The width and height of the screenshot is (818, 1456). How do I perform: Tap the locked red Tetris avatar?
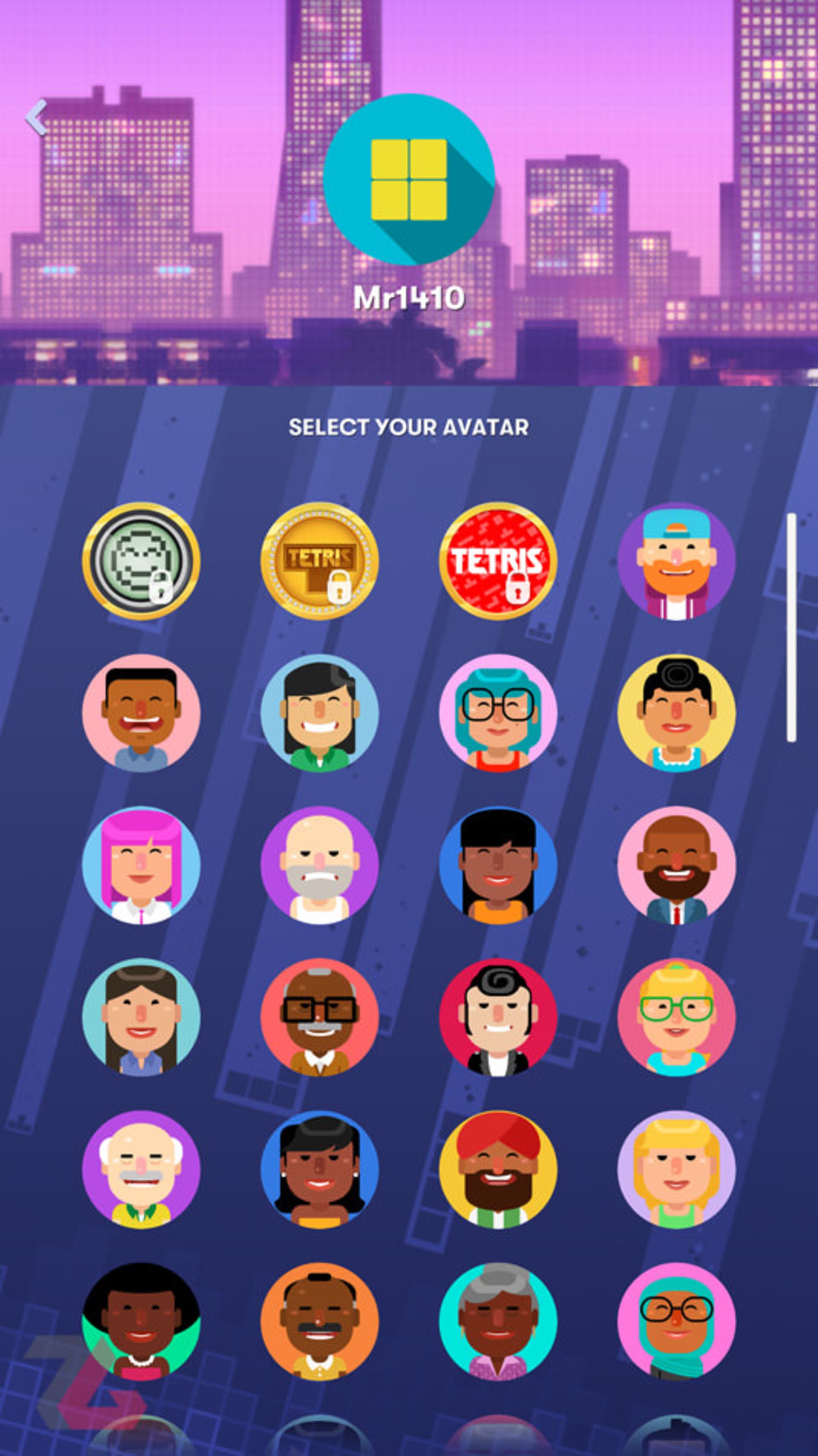click(x=498, y=560)
